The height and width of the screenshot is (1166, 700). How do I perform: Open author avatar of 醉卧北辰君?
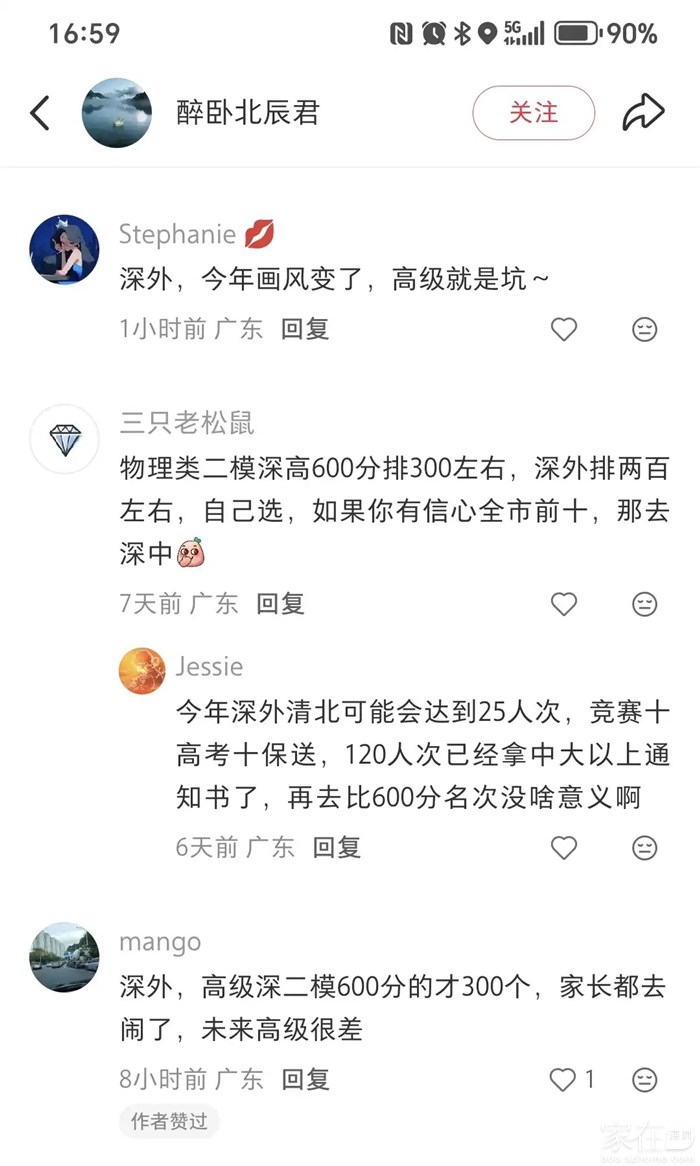117,113
